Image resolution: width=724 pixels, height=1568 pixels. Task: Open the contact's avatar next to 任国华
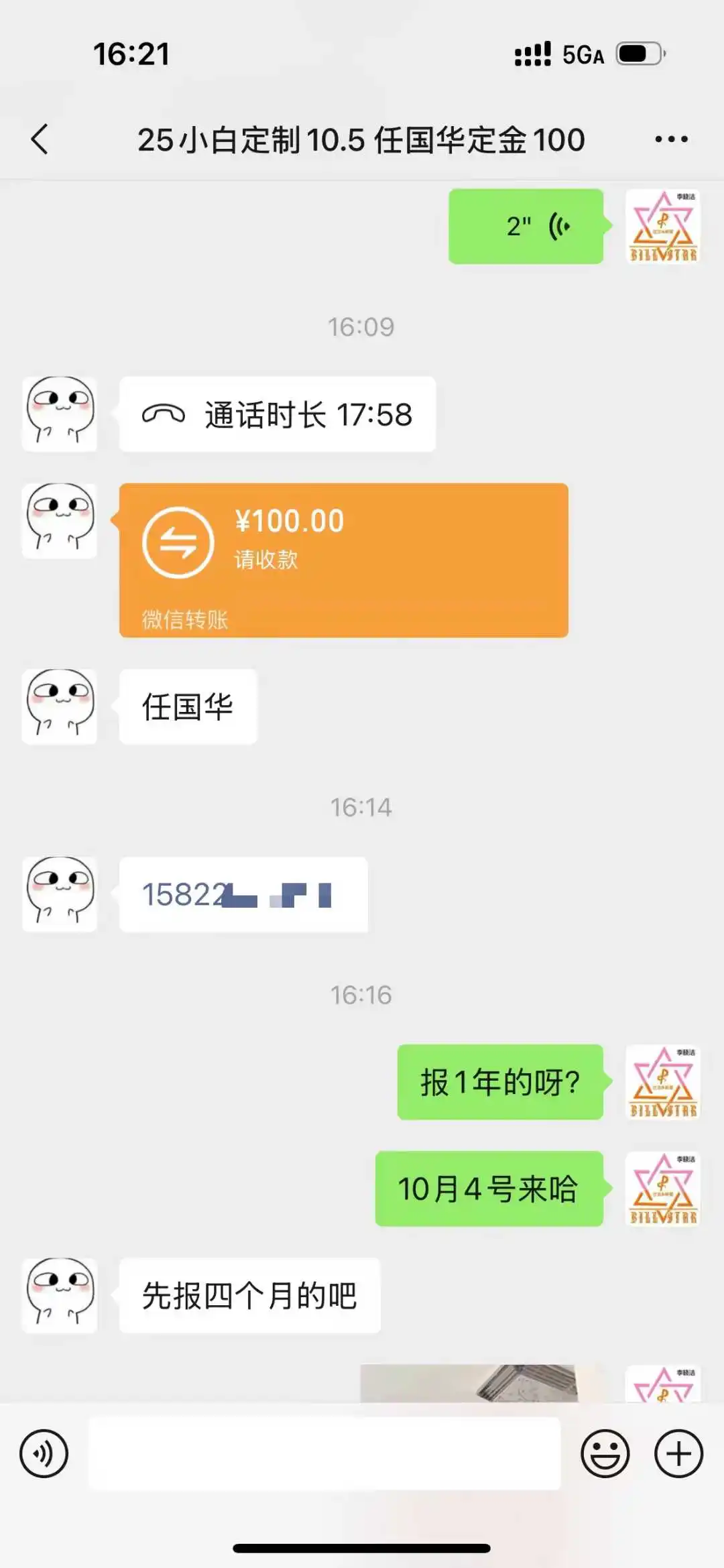pos(60,707)
